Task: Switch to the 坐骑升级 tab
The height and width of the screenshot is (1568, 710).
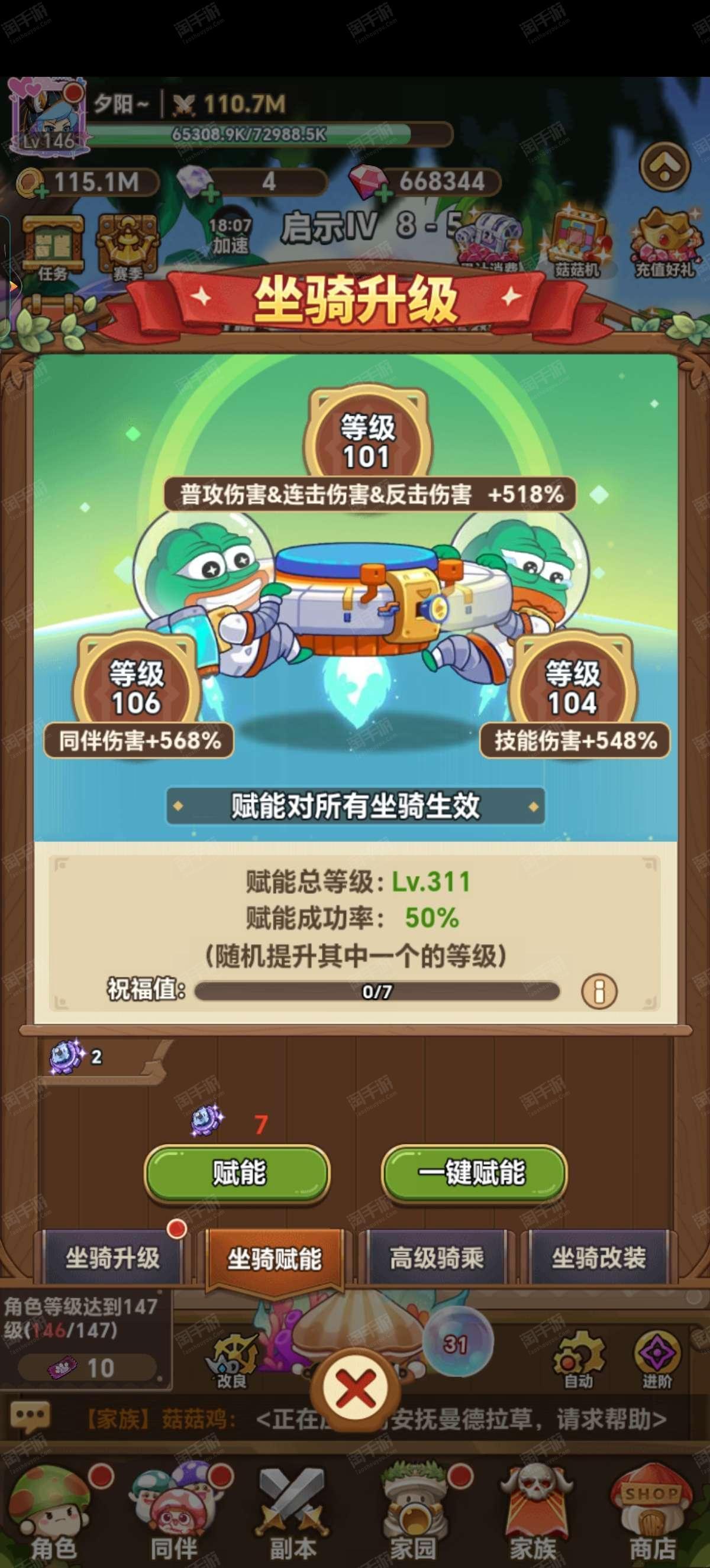Action: (112, 1257)
